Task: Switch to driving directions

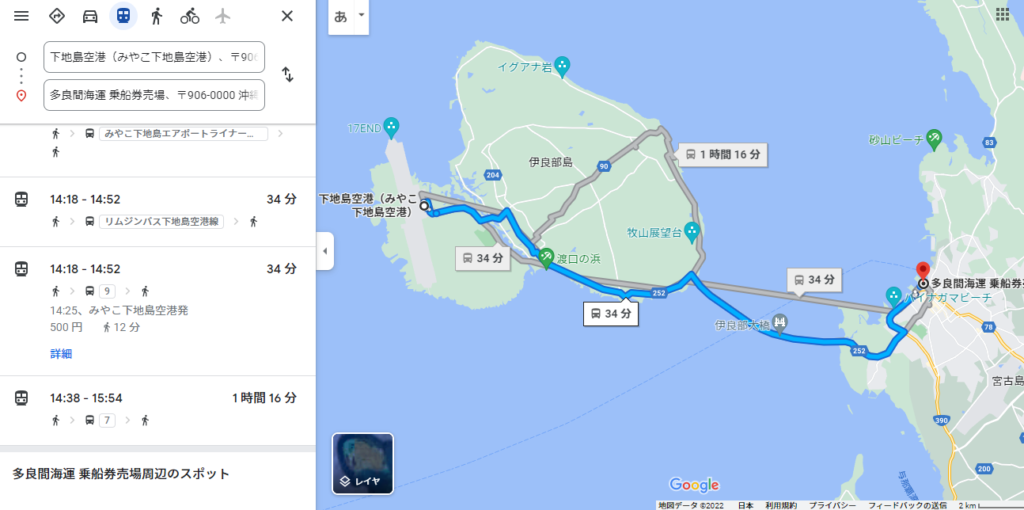Action: pyautogui.click(x=90, y=16)
